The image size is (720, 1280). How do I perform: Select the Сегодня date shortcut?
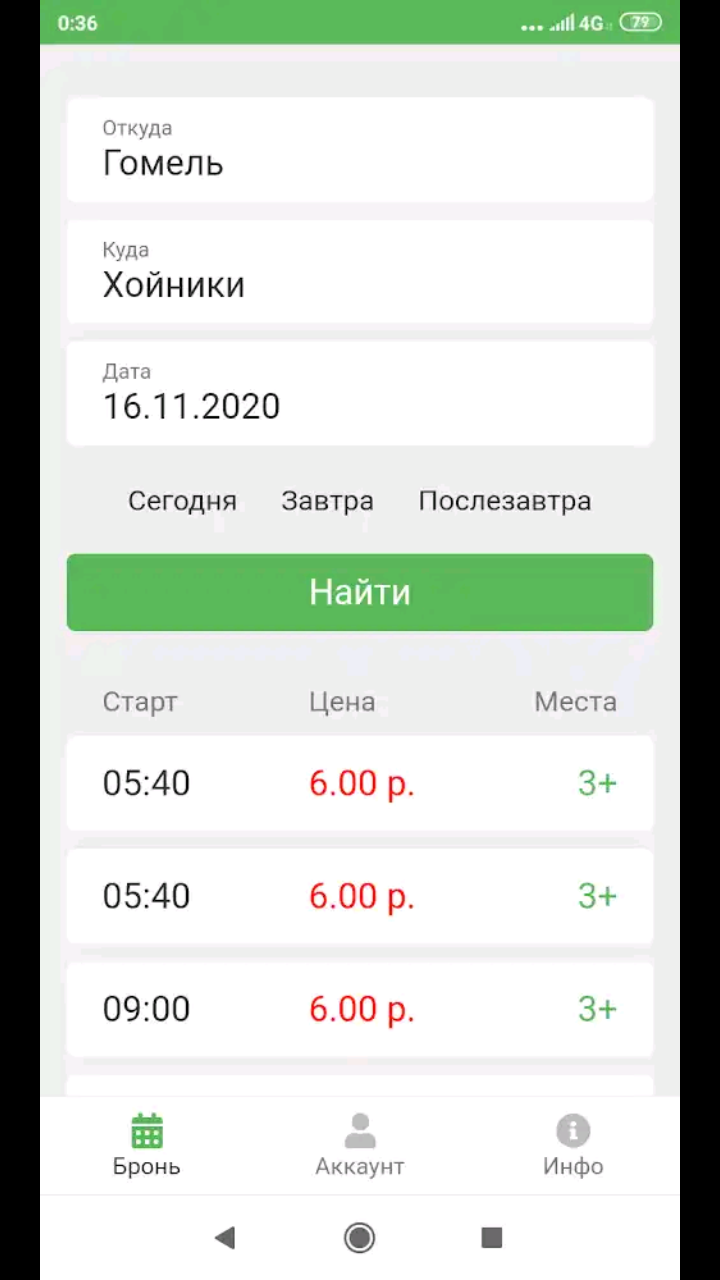pos(182,501)
